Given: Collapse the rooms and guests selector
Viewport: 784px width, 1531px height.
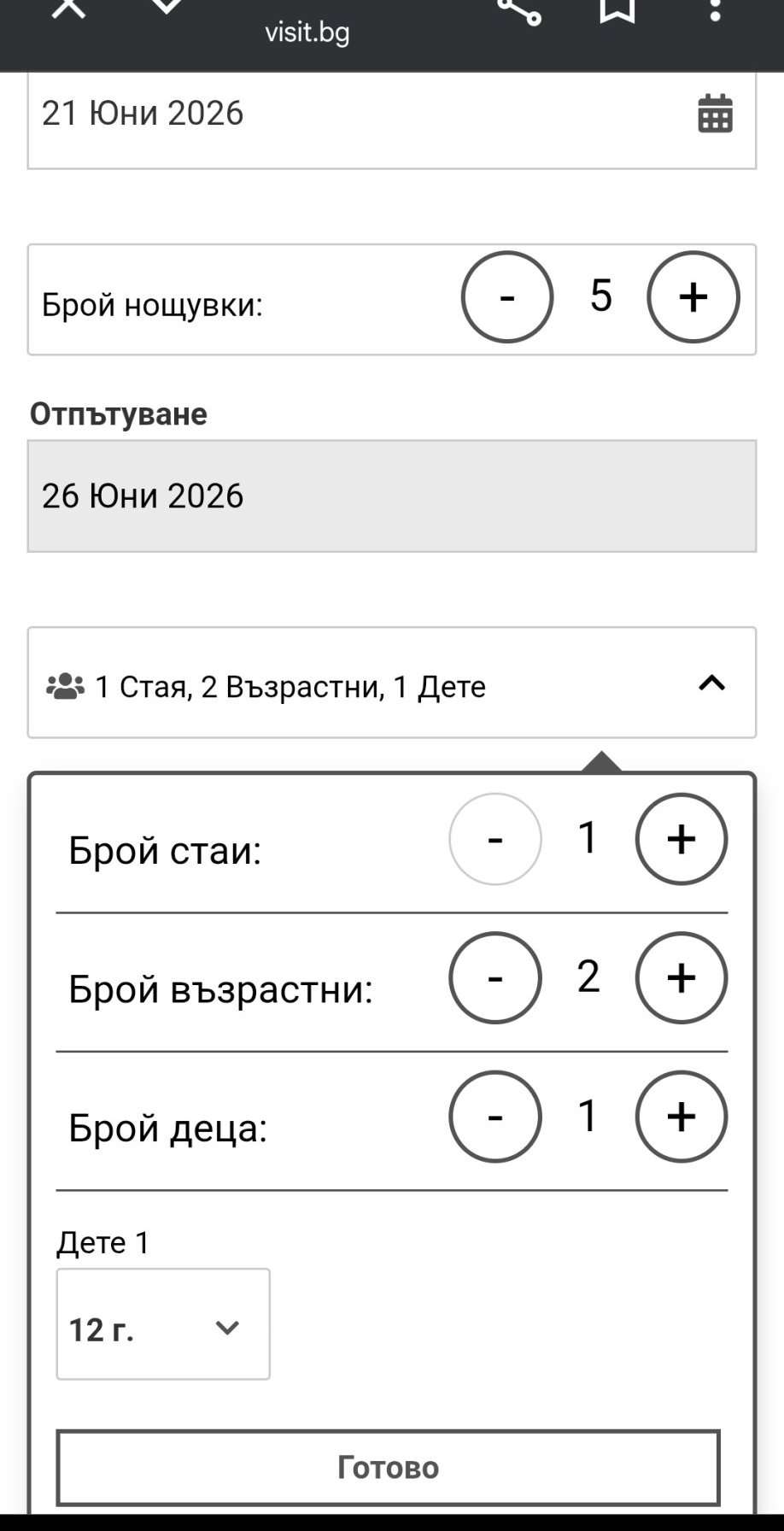Looking at the screenshot, I should tap(711, 683).
